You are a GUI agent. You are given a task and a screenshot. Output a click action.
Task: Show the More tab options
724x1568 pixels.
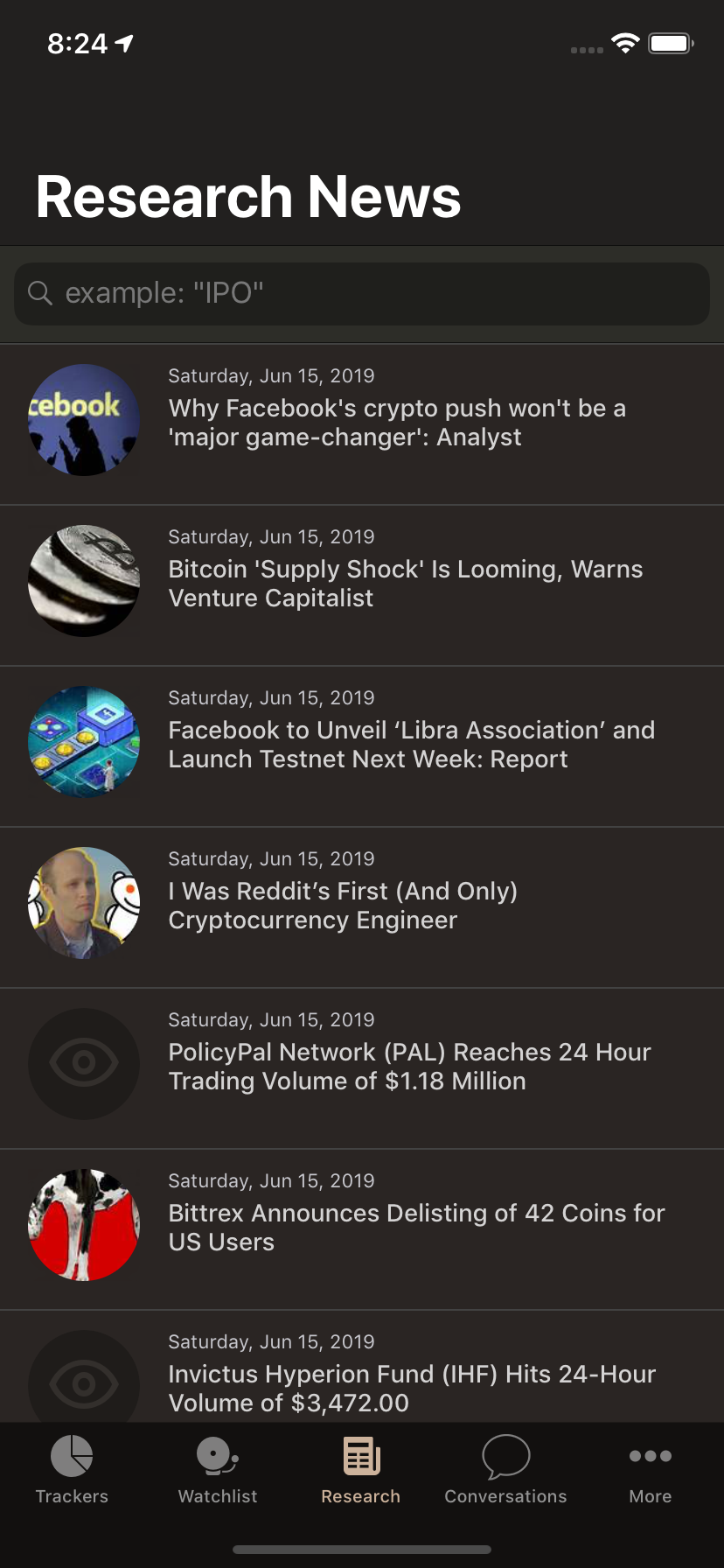[650, 1470]
